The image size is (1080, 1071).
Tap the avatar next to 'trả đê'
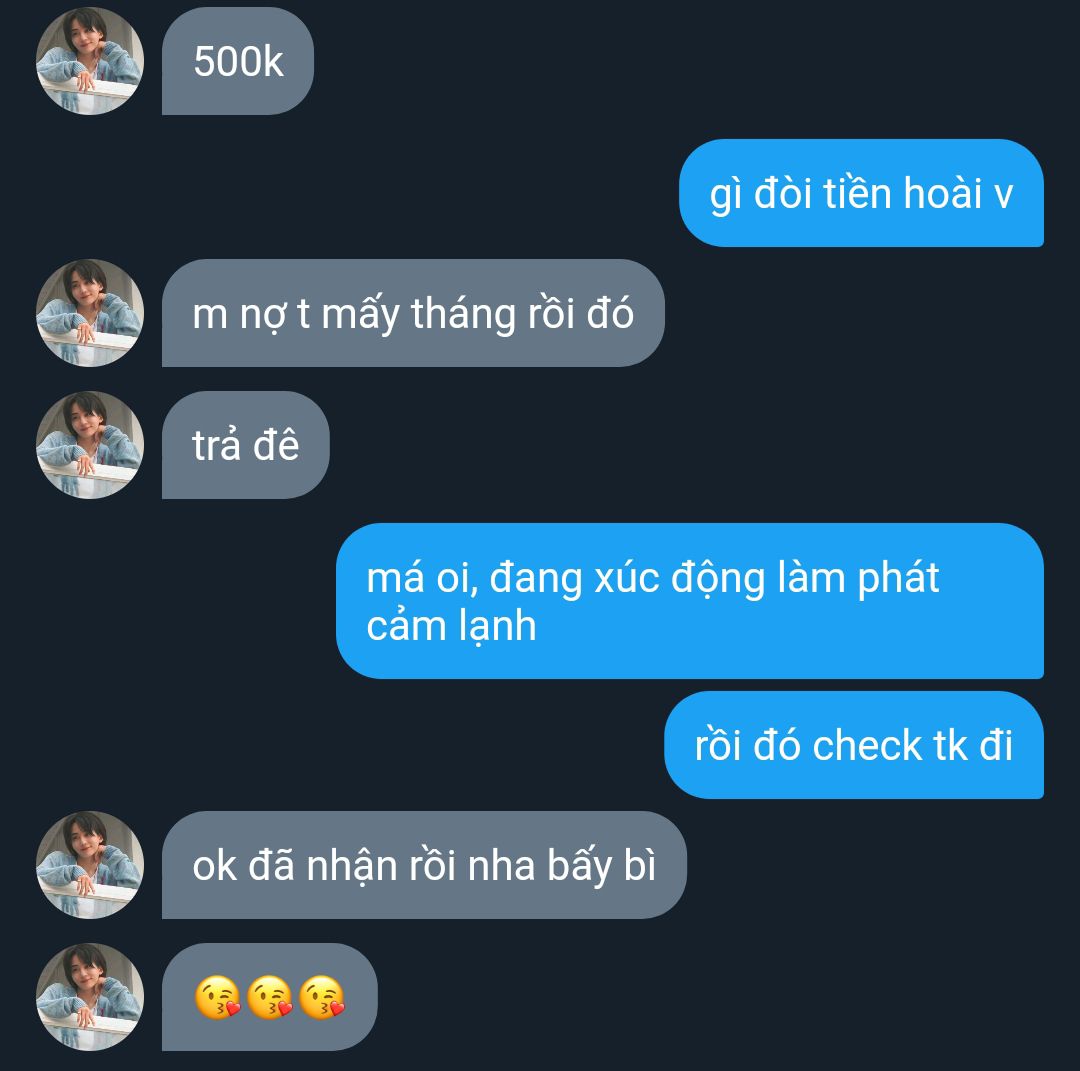tap(90, 445)
